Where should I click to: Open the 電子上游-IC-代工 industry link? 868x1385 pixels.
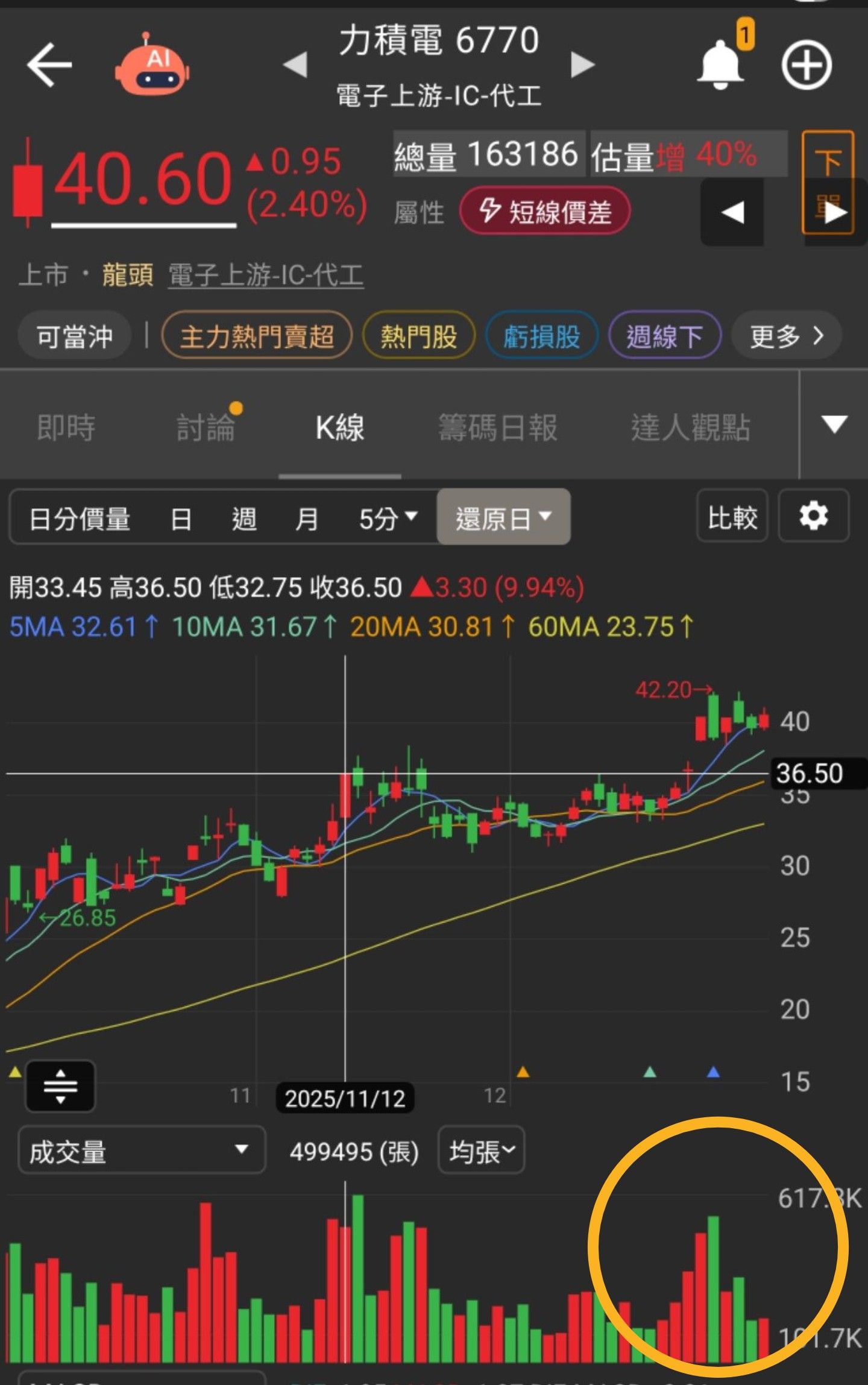[265, 276]
